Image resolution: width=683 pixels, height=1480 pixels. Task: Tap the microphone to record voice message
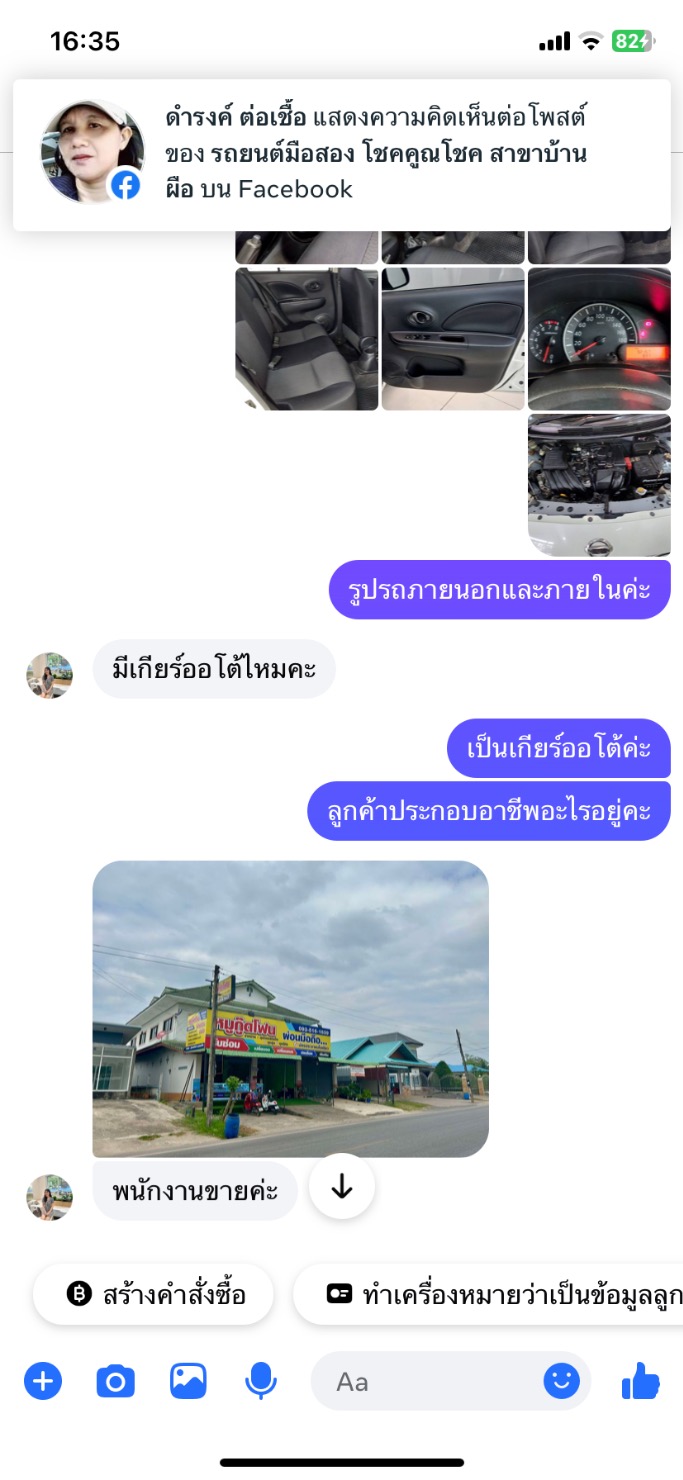(260, 1382)
